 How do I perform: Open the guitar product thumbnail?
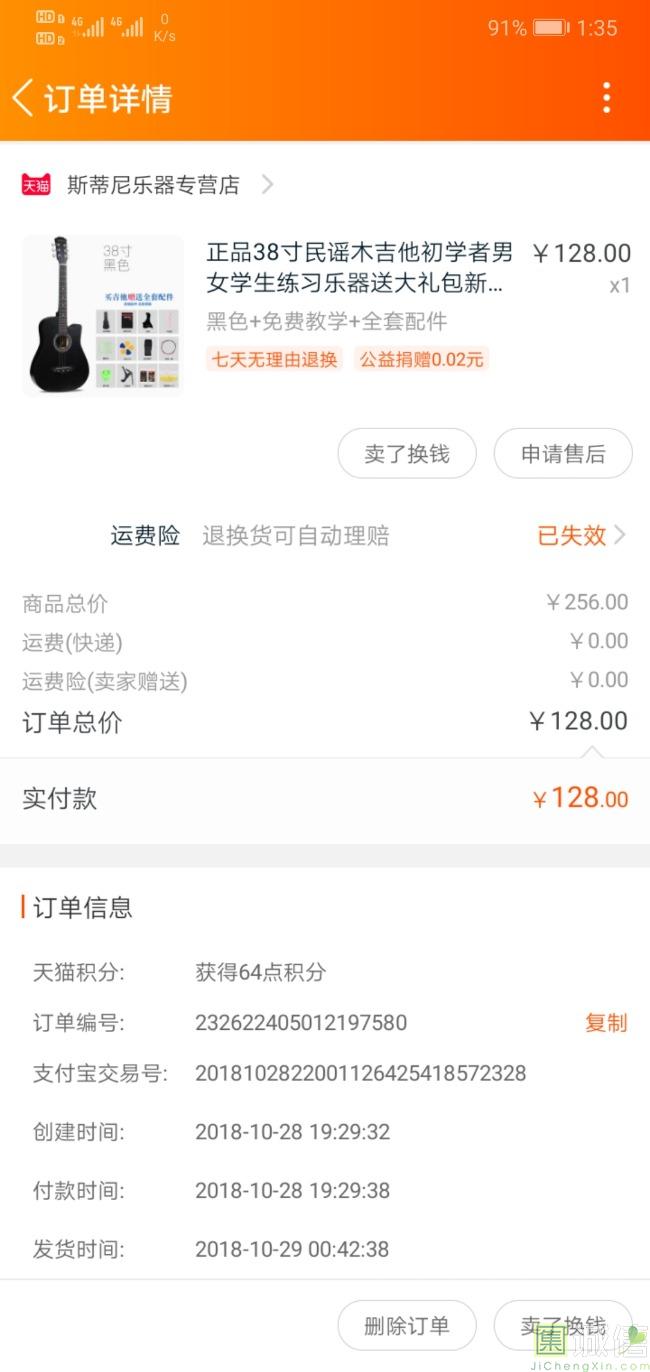(x=103, y=316)
